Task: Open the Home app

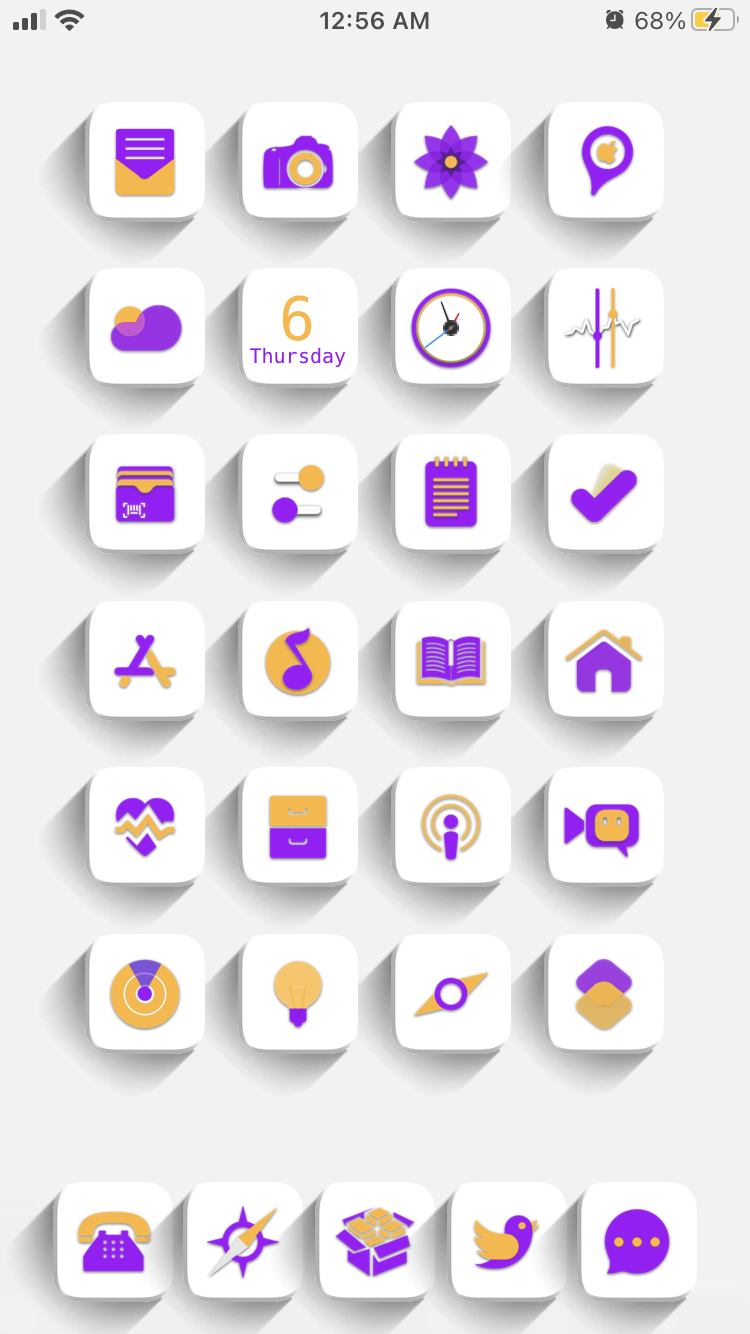Action: (605, 660)
